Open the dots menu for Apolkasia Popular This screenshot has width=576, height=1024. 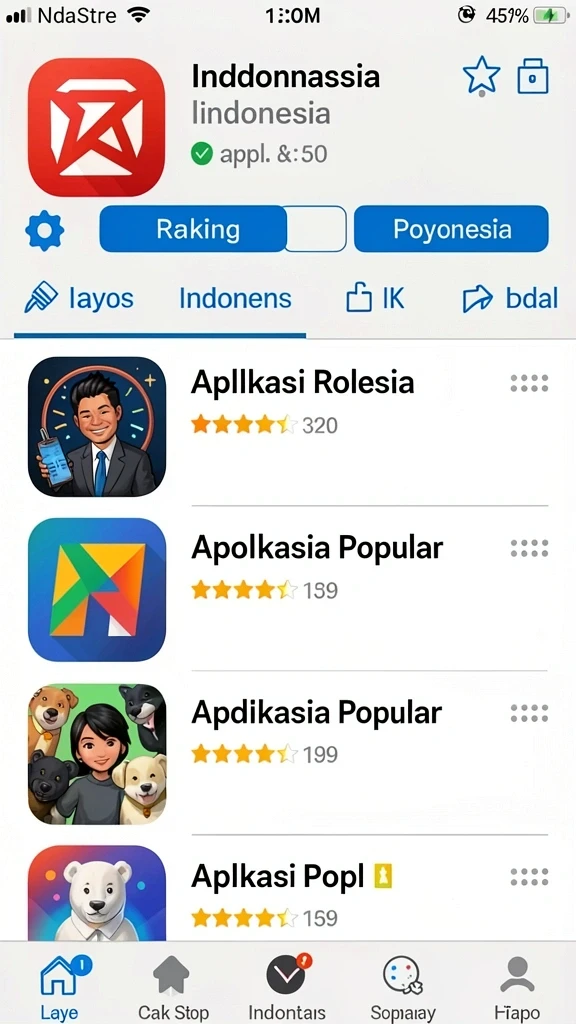pyautogui.click(x=529, y=549)
